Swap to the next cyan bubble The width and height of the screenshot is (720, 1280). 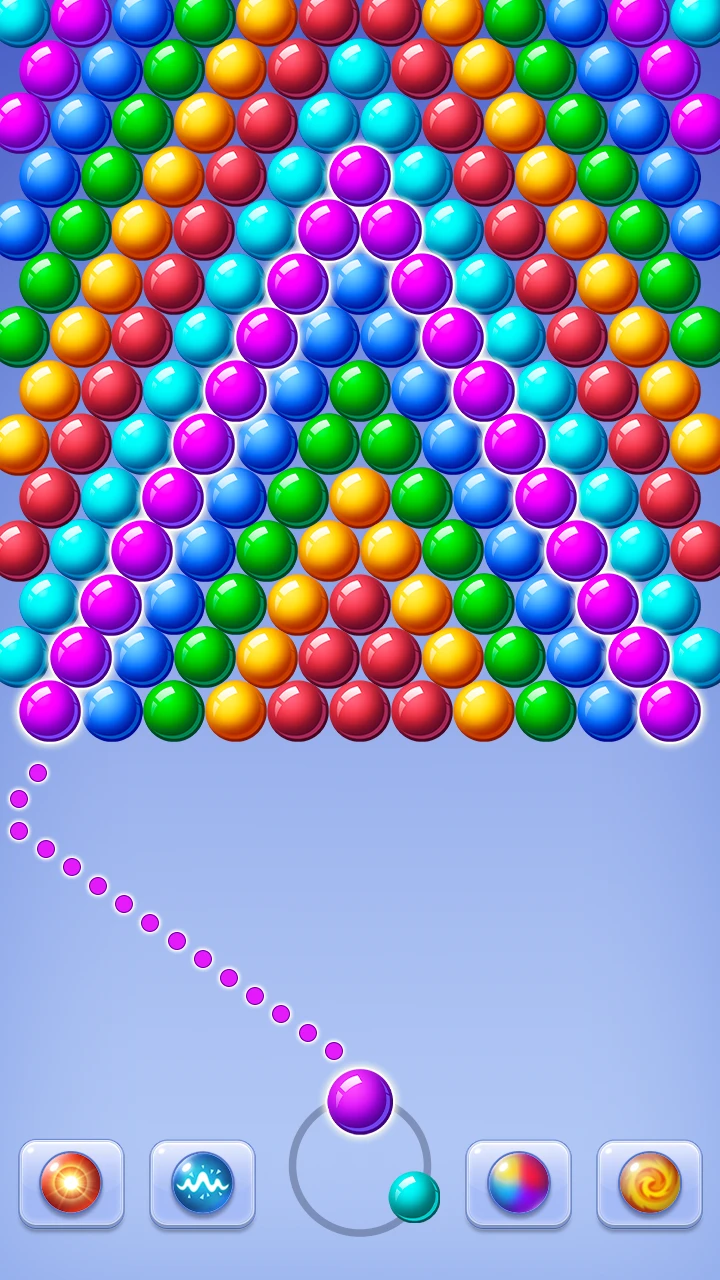coord(414,1197)
